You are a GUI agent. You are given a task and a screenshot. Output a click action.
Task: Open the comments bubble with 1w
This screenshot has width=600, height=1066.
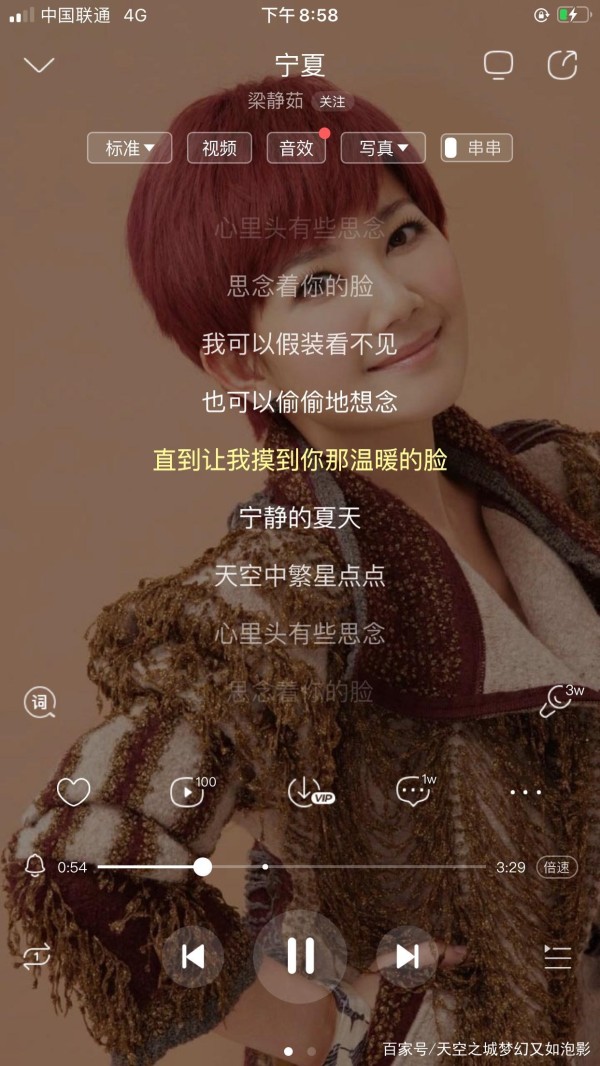pyautogui.click(x=413, y=792)
